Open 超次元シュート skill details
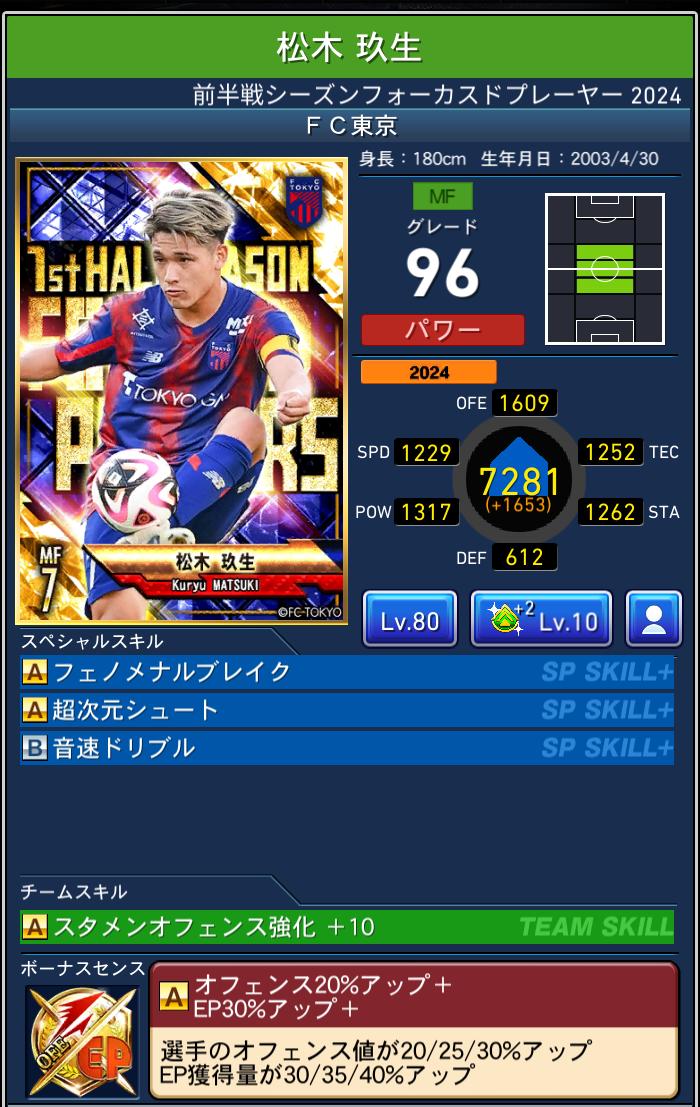 tap(347, 710)
